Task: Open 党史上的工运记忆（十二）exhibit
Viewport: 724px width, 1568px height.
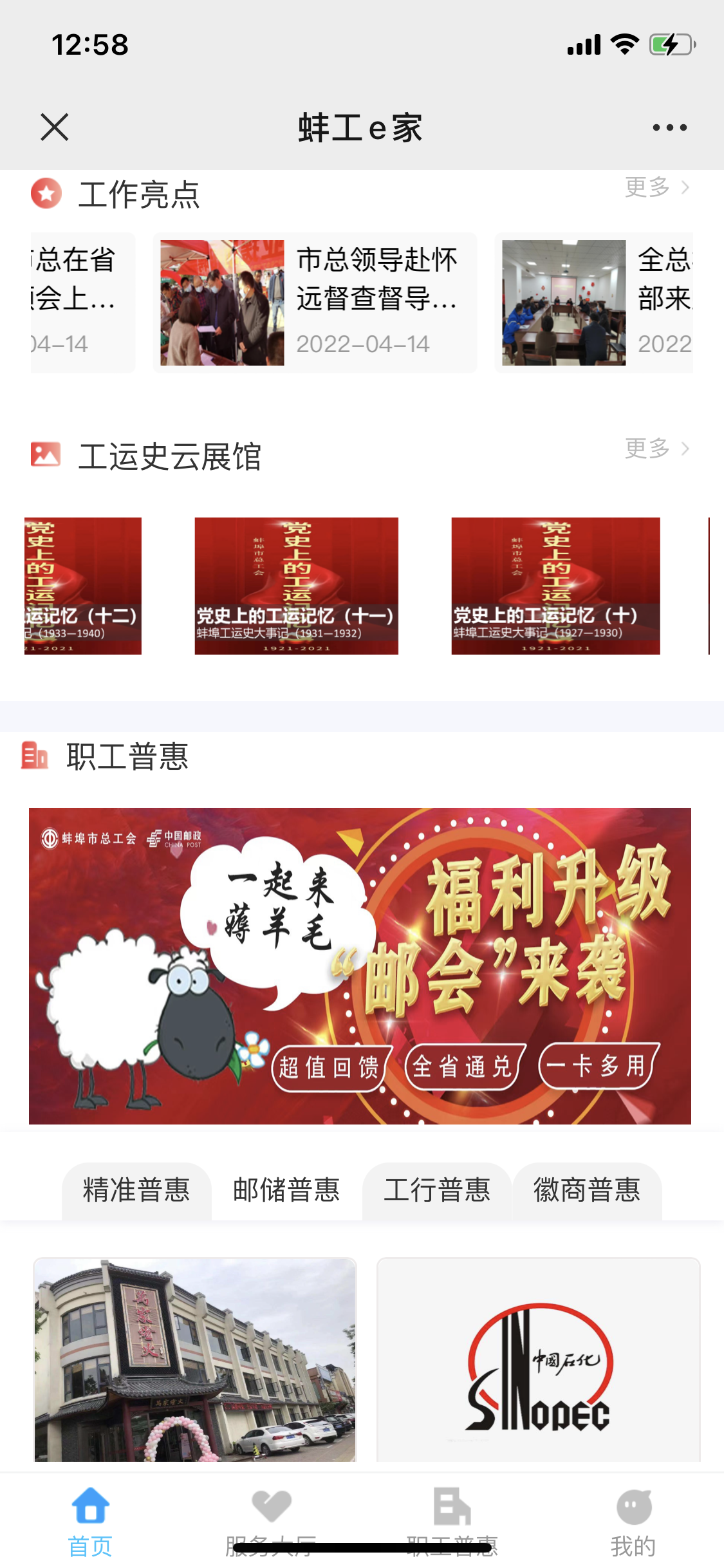Action: point(82,586)
